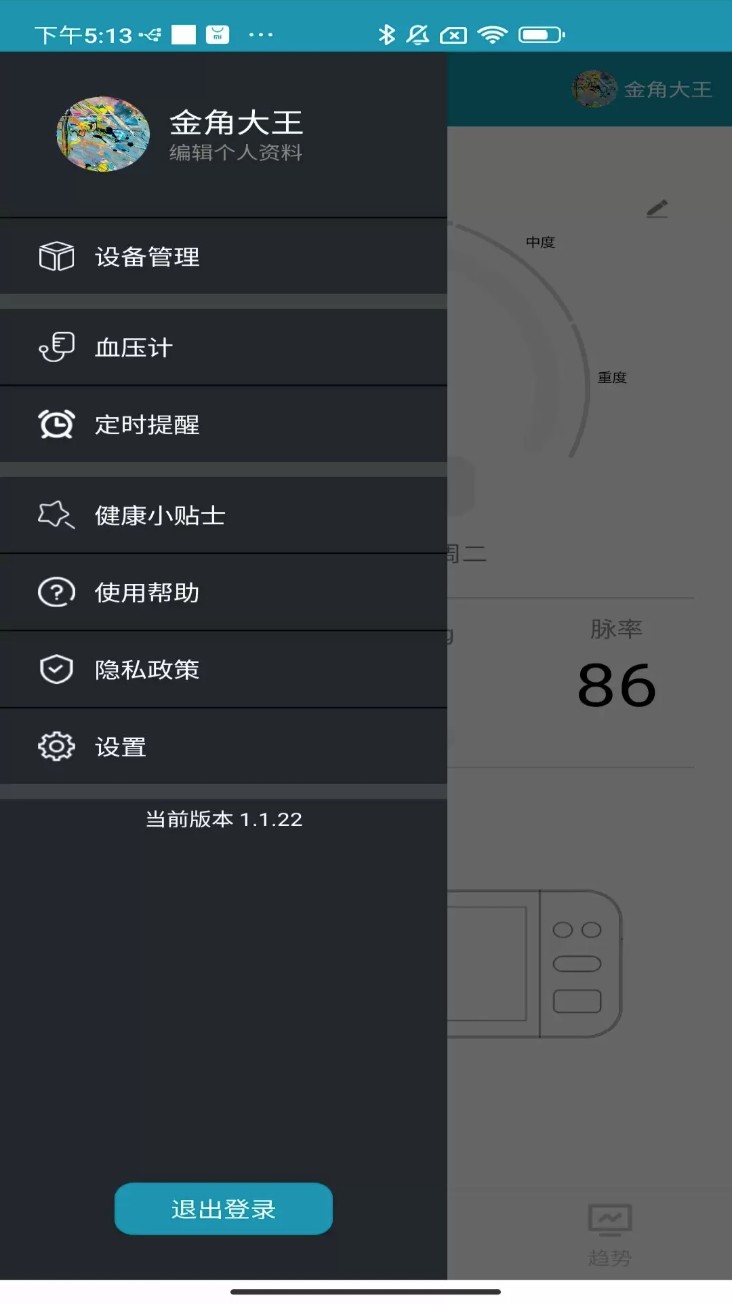The image size is (732, 1304).
Task: View the 隐私政策 privacy policy
Action: pyautogui.click(x=147, y=669)
